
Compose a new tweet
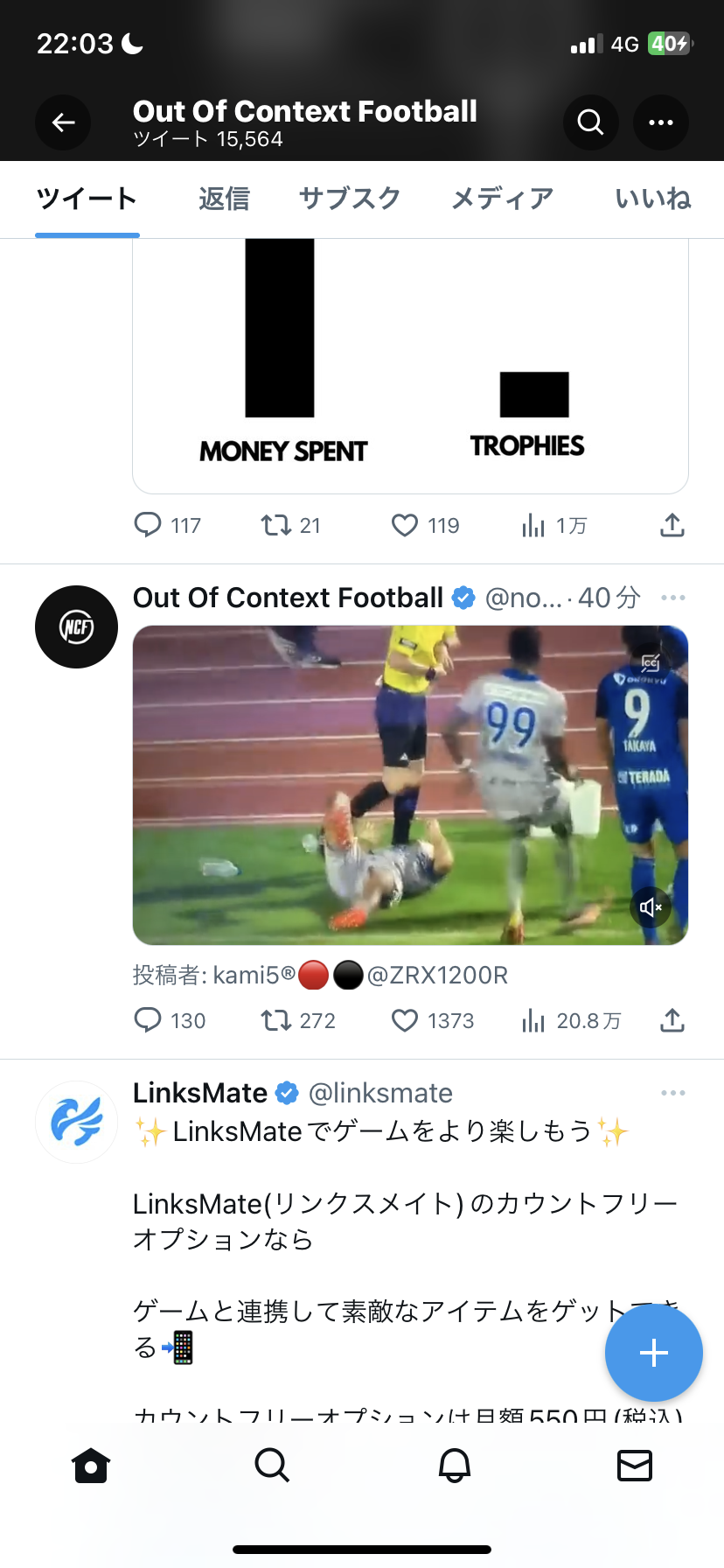(654, 1353)
